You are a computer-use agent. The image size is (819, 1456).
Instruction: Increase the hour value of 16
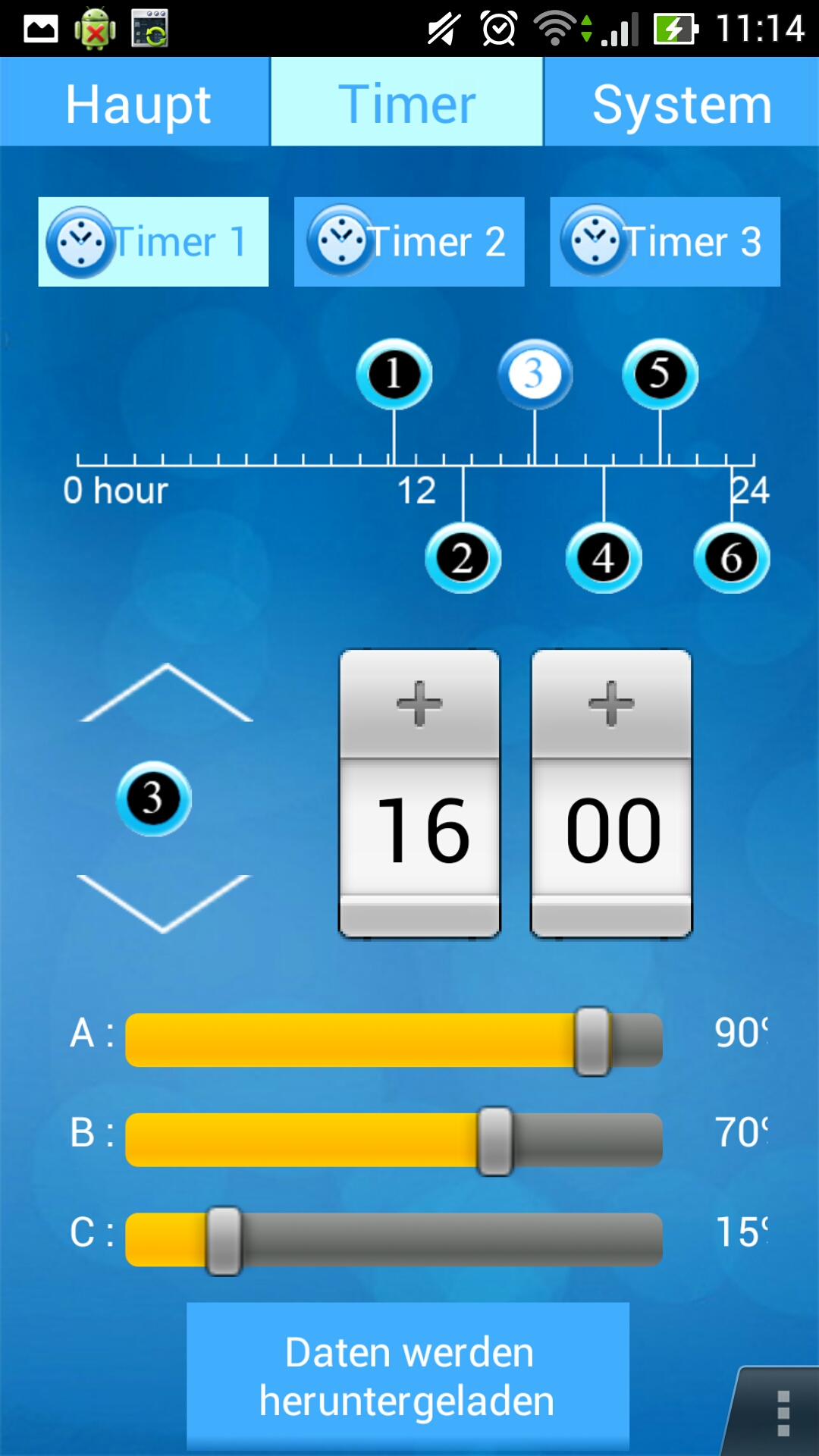419,704
